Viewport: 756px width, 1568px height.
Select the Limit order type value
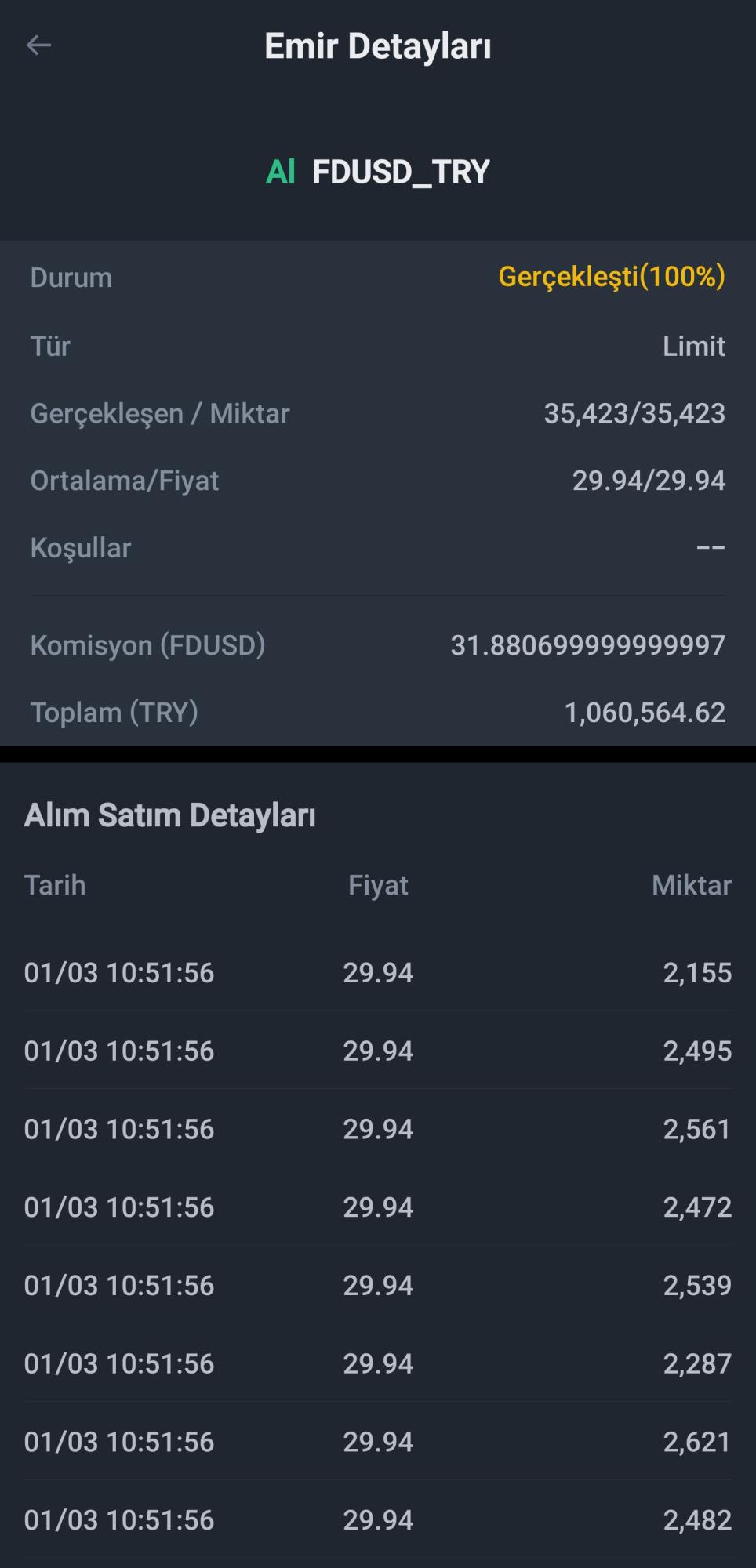(x=694, y=346)
